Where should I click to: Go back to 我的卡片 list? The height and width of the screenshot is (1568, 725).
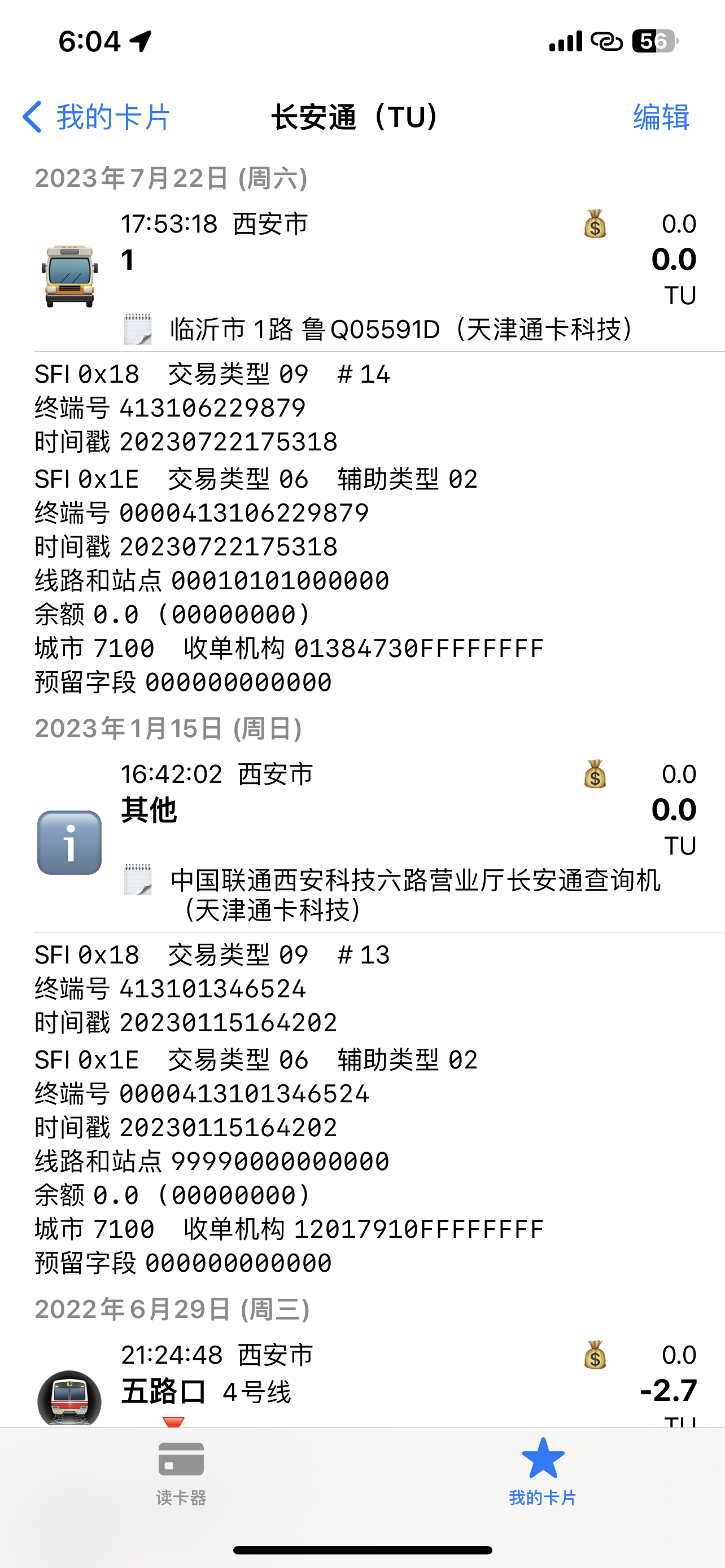point(96,117)
